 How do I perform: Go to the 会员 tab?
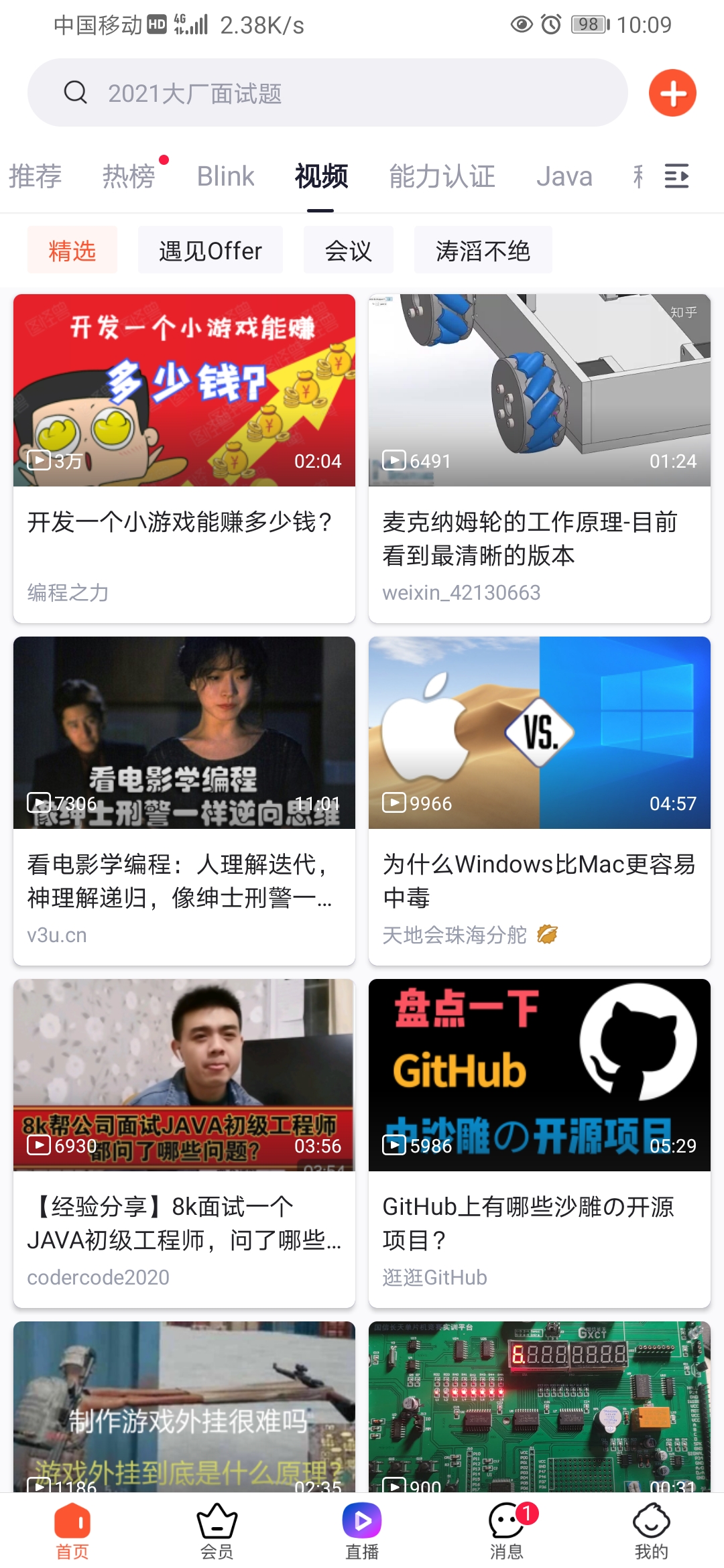(x=217, y=1531)
